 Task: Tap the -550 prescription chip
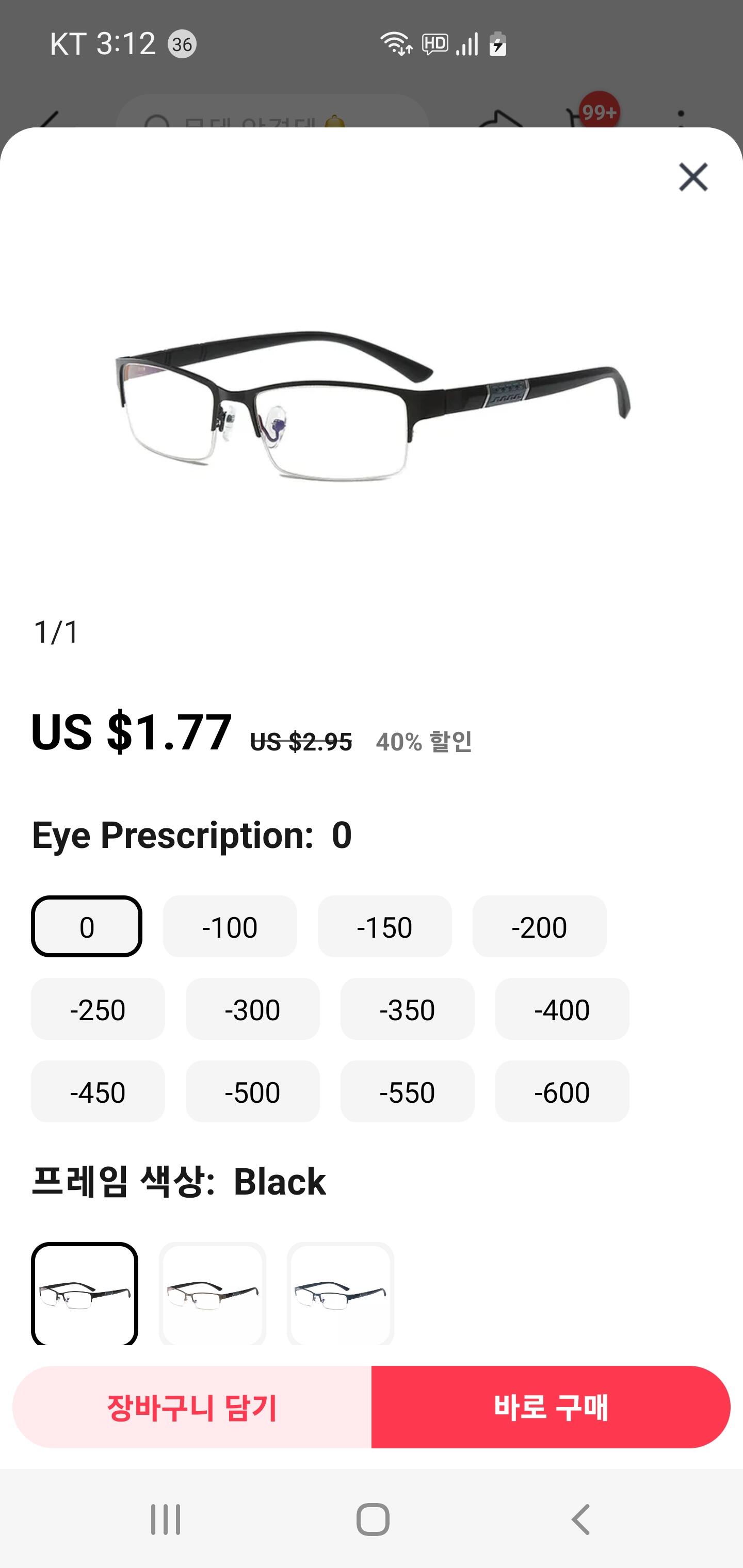click(x=407, y=1091)
